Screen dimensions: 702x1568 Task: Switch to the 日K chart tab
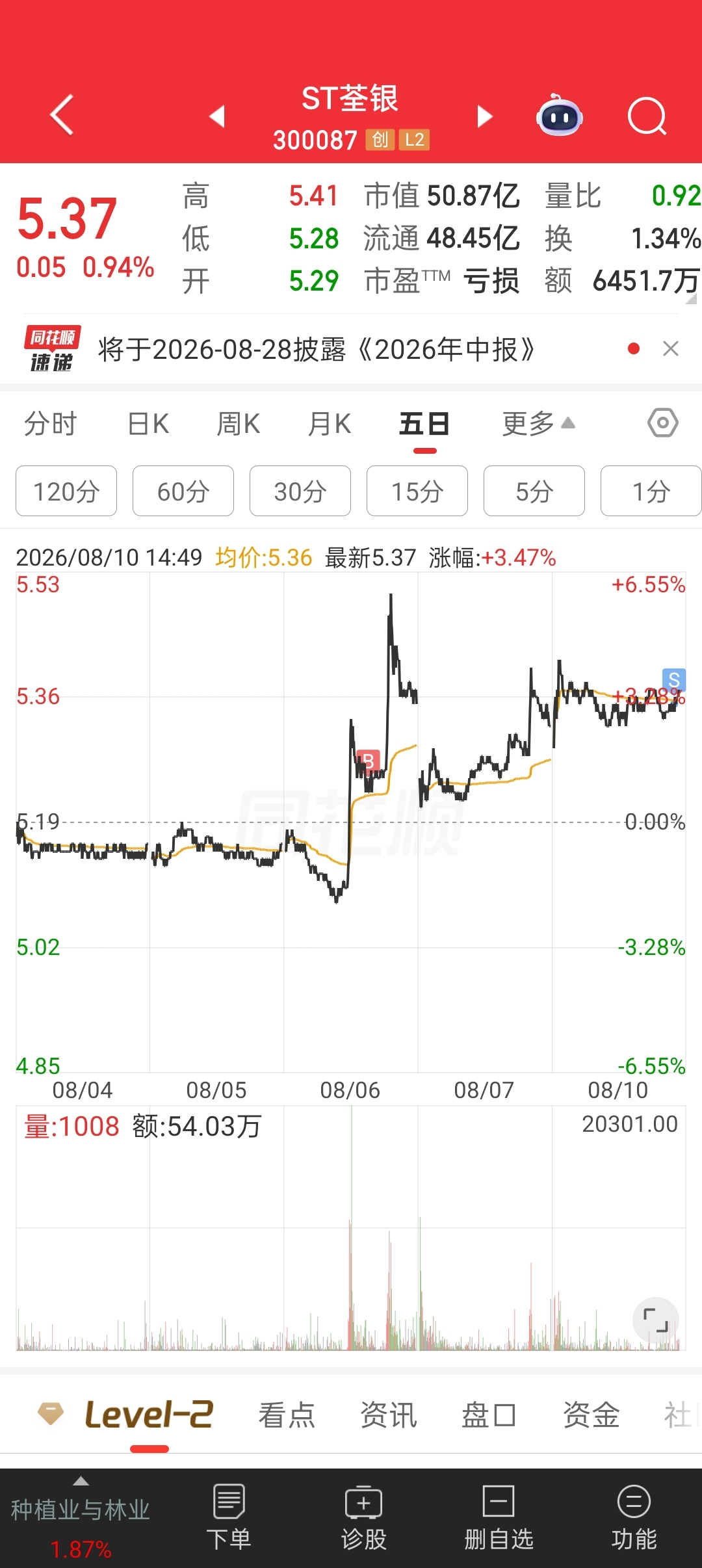[x=148, y=424]
